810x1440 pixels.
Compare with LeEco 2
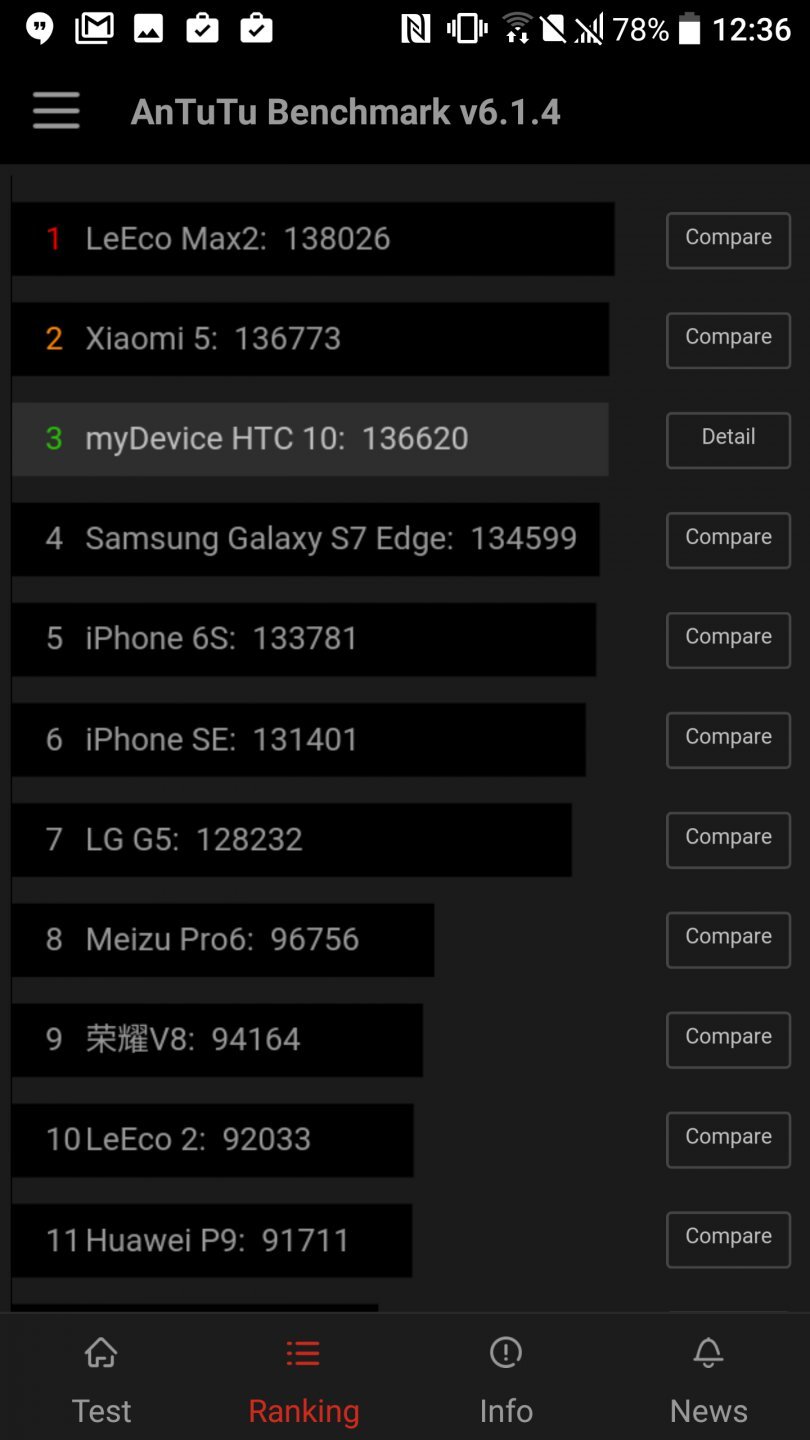(728, 1139)
